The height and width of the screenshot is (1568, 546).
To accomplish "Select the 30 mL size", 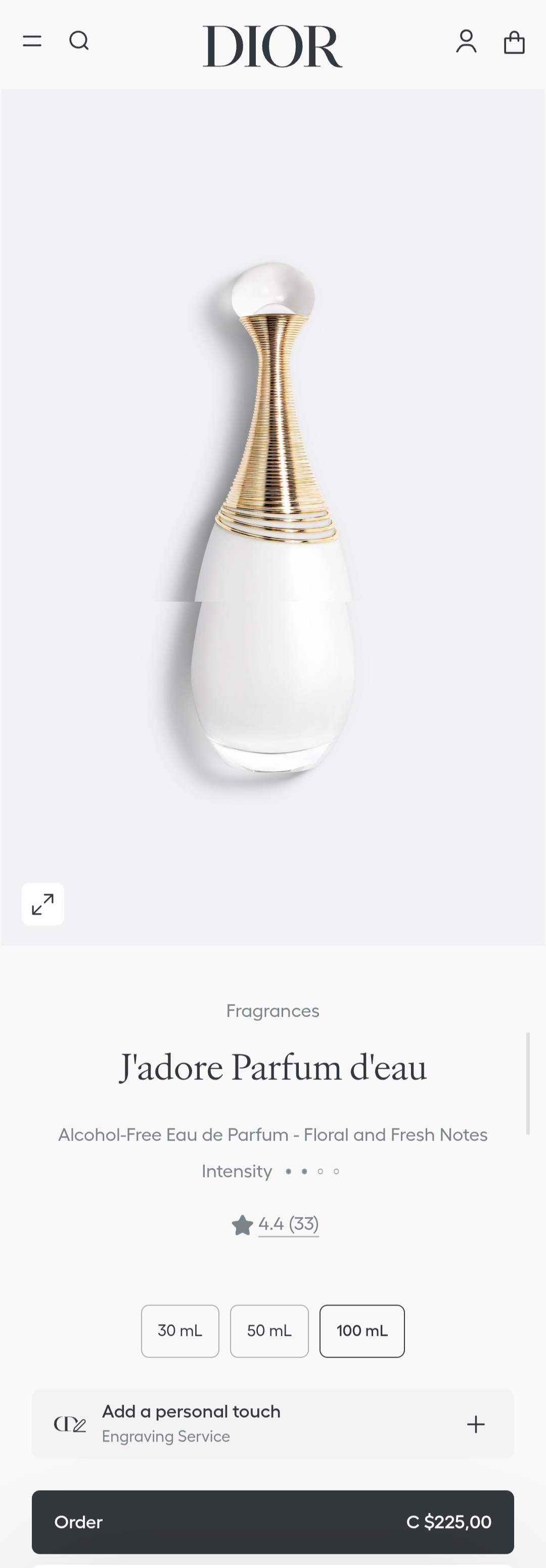I will tap(180, 1331).
